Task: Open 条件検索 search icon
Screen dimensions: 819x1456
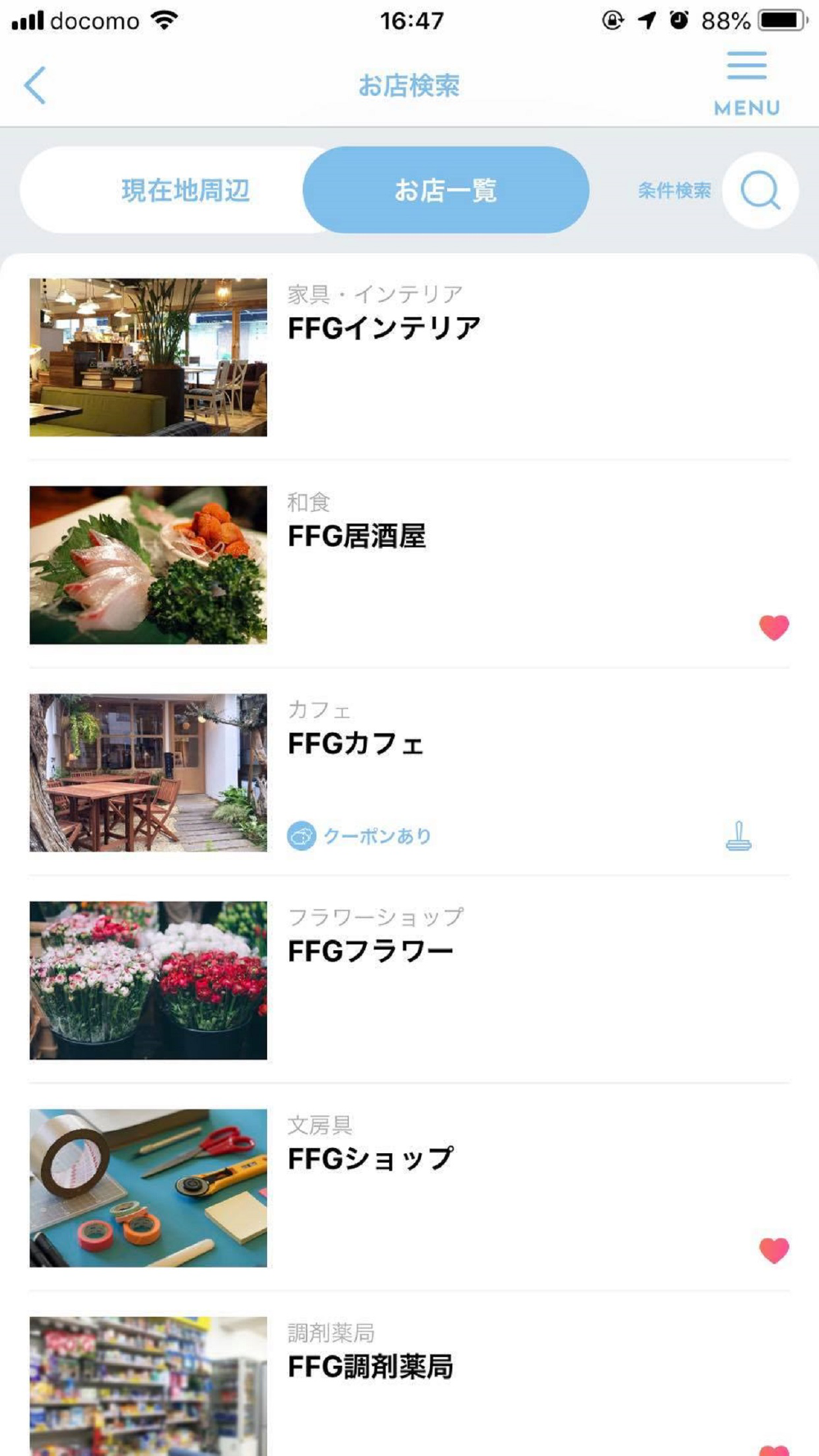Action: 759,190
